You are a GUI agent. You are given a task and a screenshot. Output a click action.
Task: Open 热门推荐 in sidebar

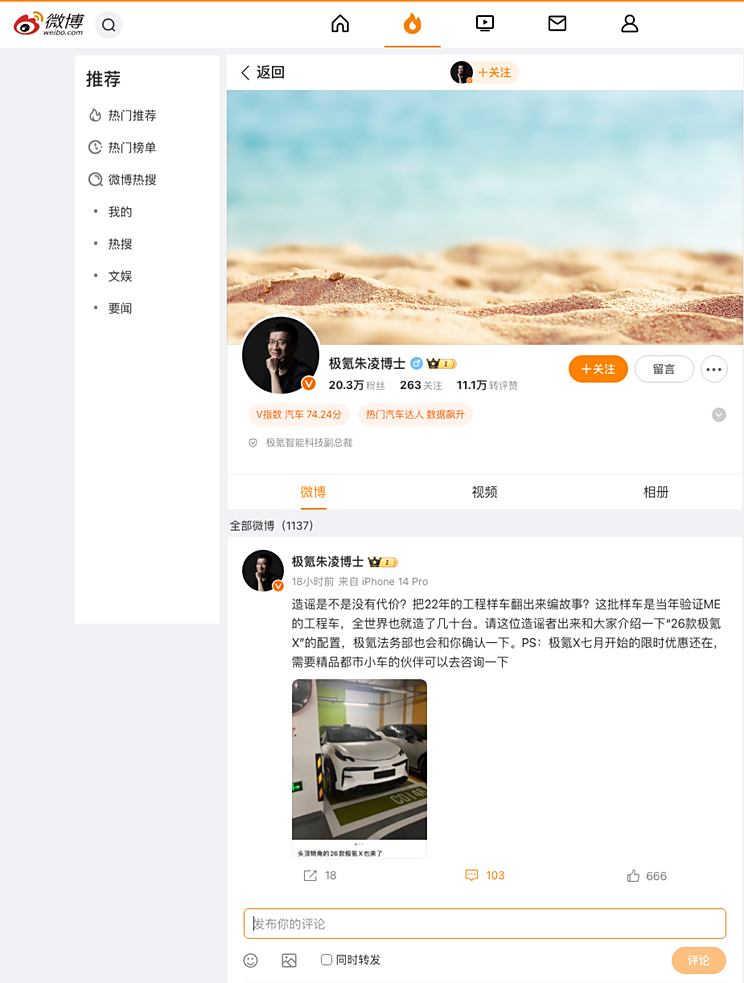pos(131,115)
